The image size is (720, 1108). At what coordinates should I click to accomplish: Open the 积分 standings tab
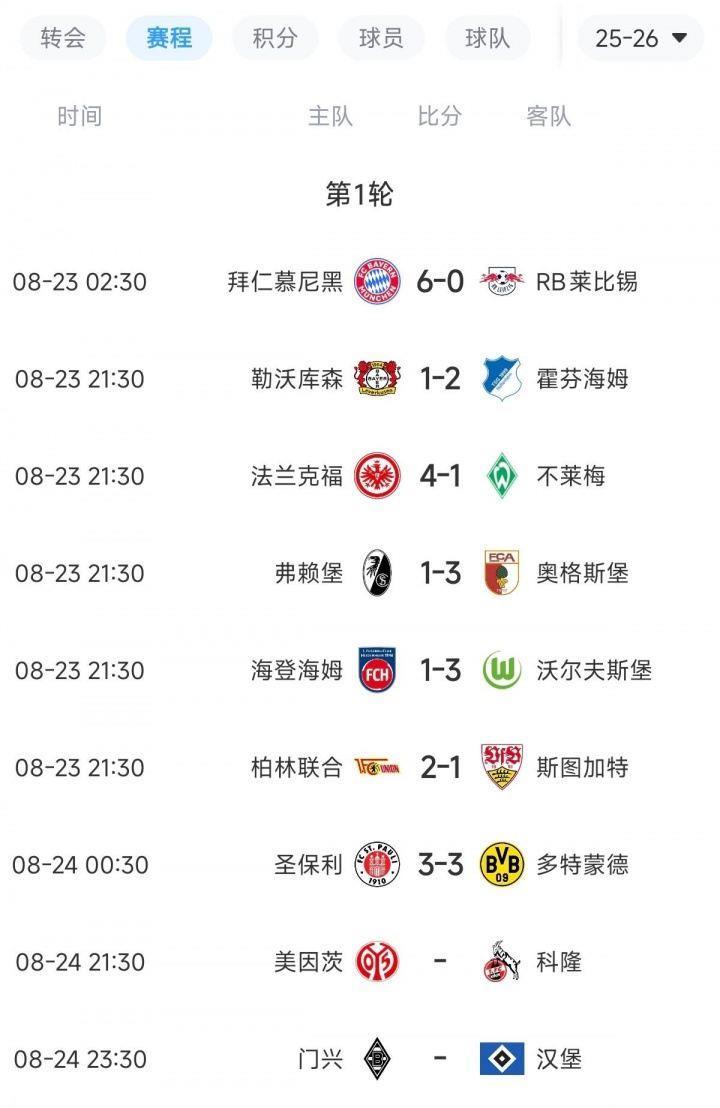[x=275, y=38]
